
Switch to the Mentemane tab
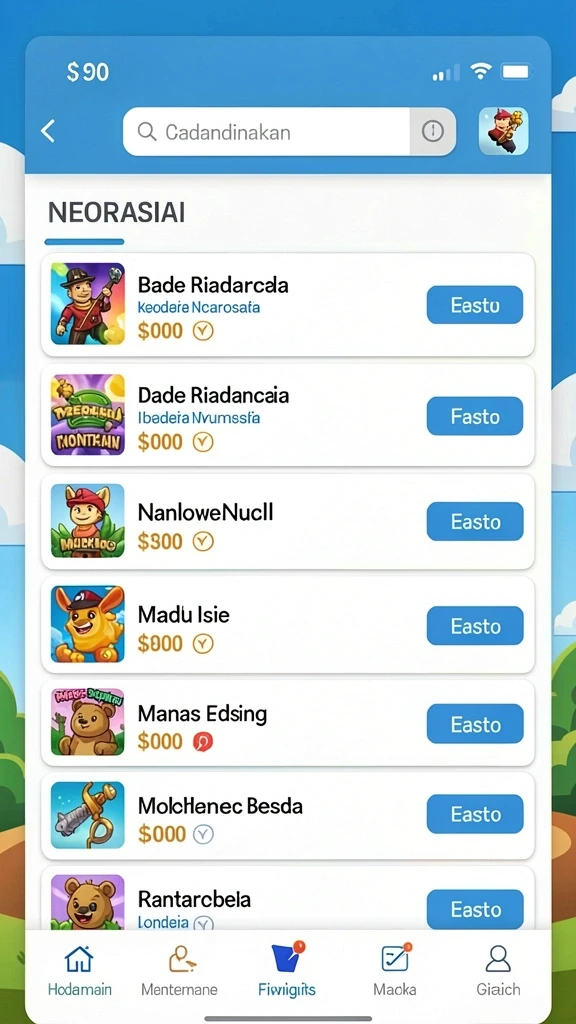[x=180, y=970]
